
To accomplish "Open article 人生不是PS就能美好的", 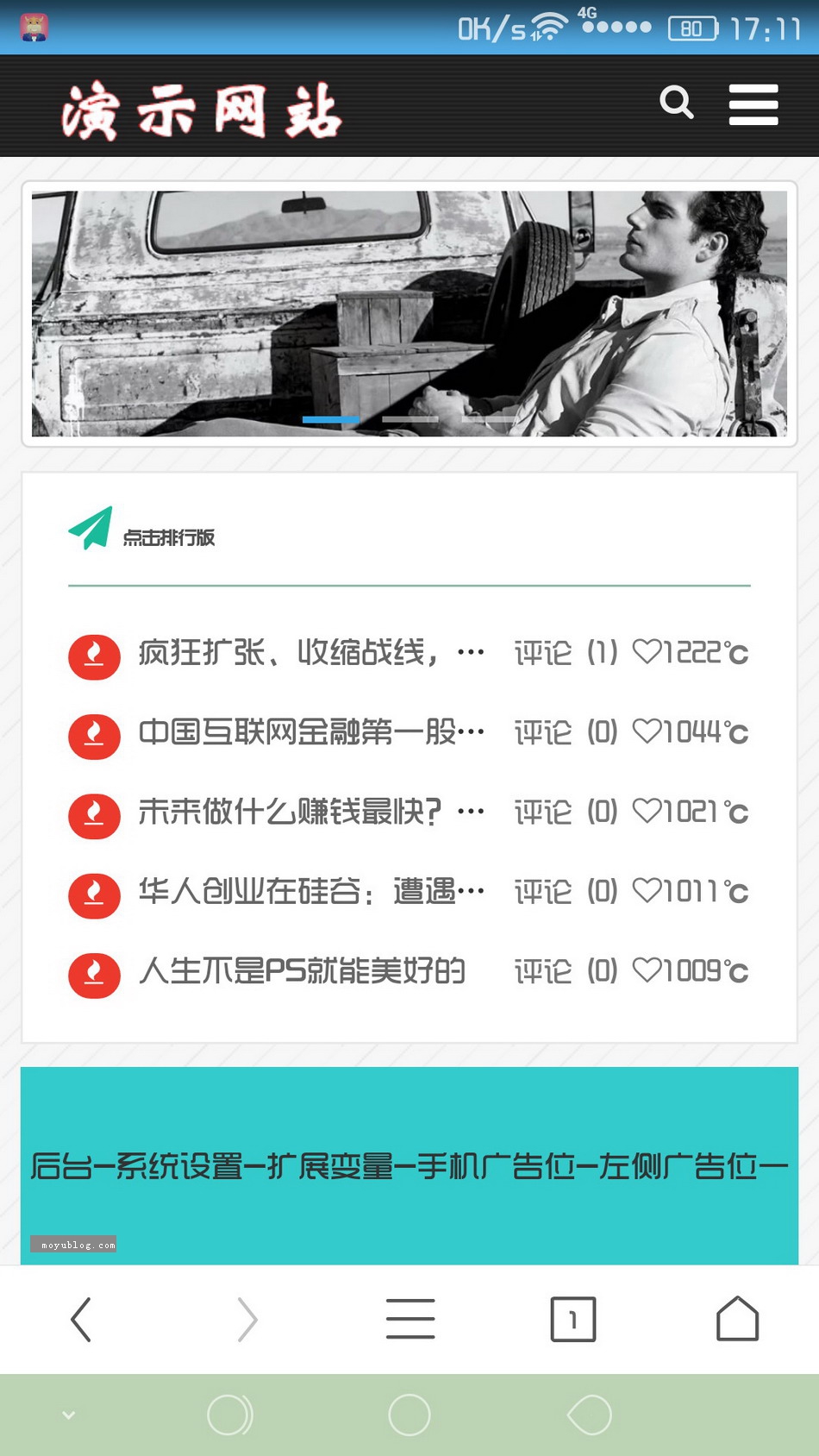I will tap(302, 970).
